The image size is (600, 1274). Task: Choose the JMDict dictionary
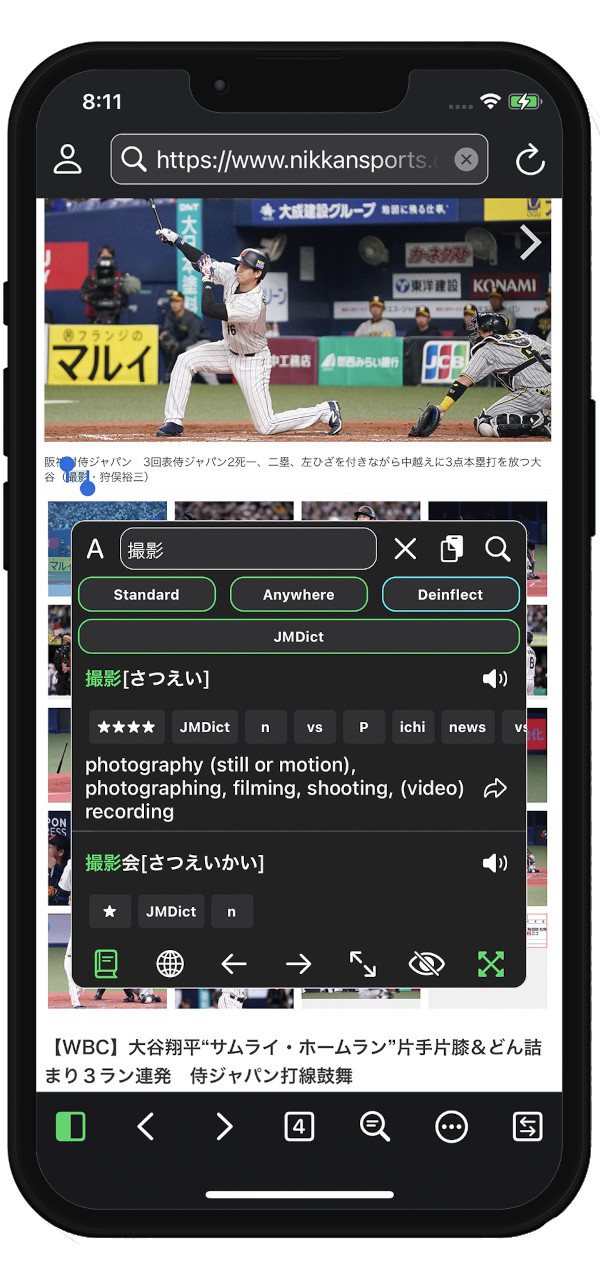click(x=298, y=636)
